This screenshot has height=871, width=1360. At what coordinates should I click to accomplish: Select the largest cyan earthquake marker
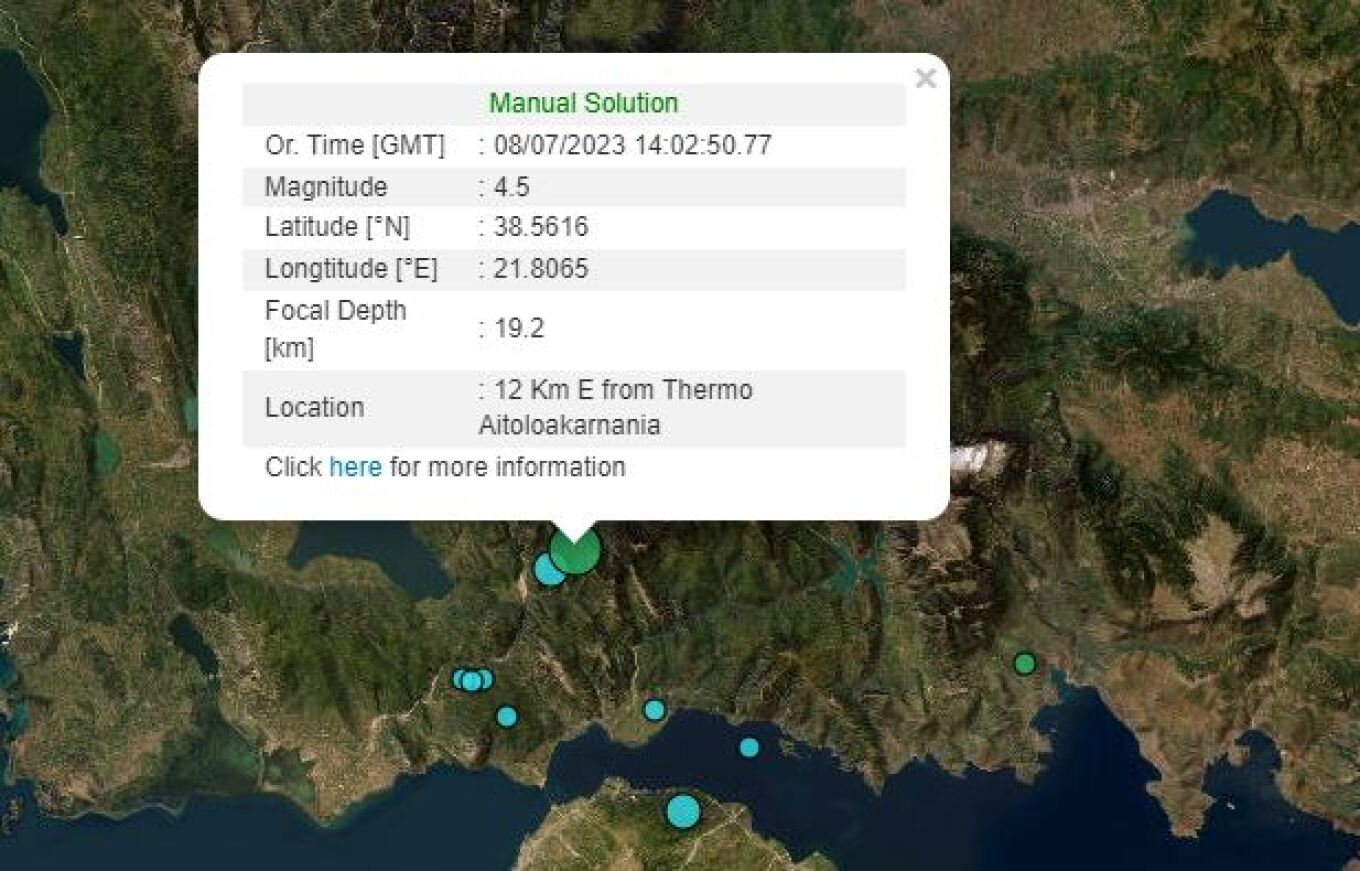click(x=682, y=811)
